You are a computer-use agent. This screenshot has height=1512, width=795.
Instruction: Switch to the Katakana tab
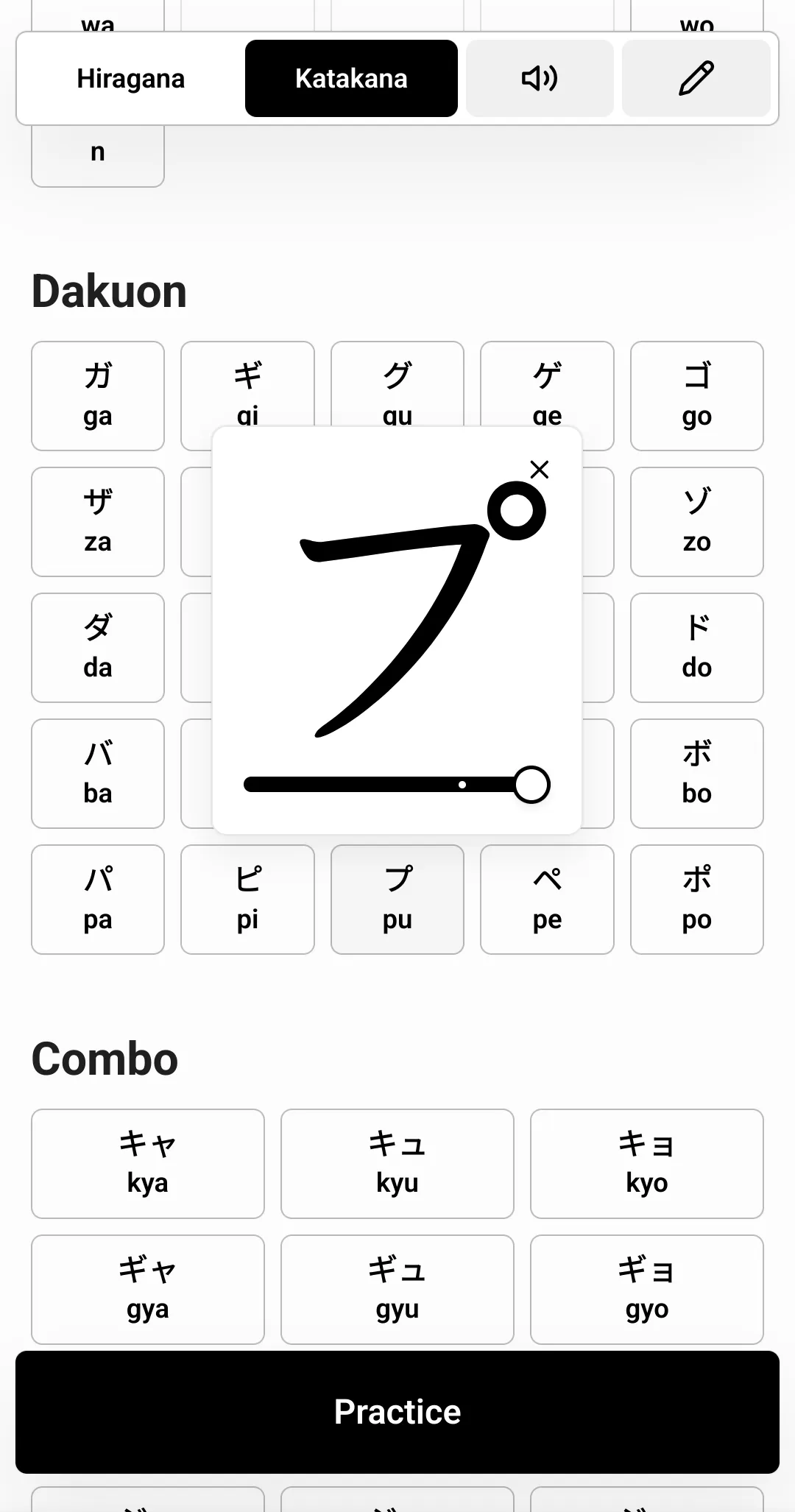(x=350, y=77)
